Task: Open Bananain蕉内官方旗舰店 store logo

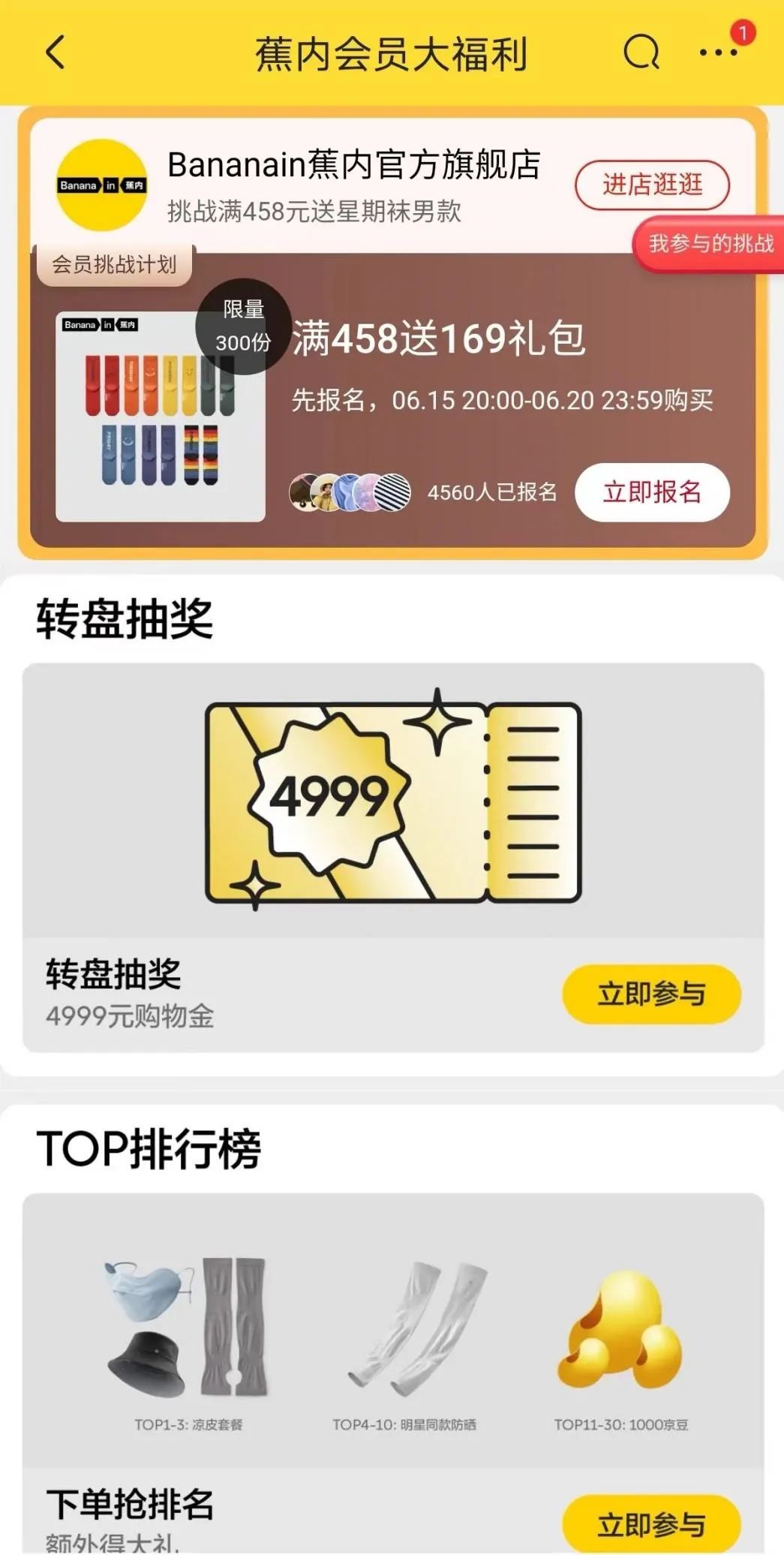Action: 102,185
